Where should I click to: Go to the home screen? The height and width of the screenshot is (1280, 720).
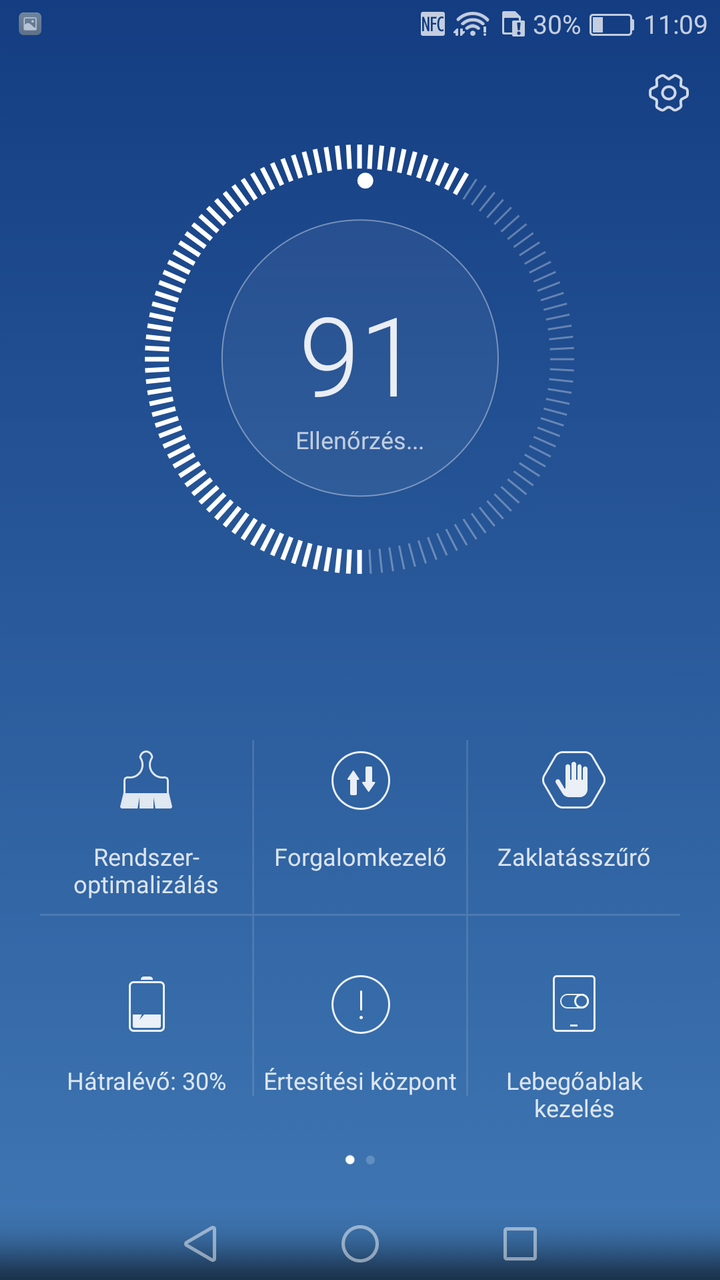[x=360, y=1244]
